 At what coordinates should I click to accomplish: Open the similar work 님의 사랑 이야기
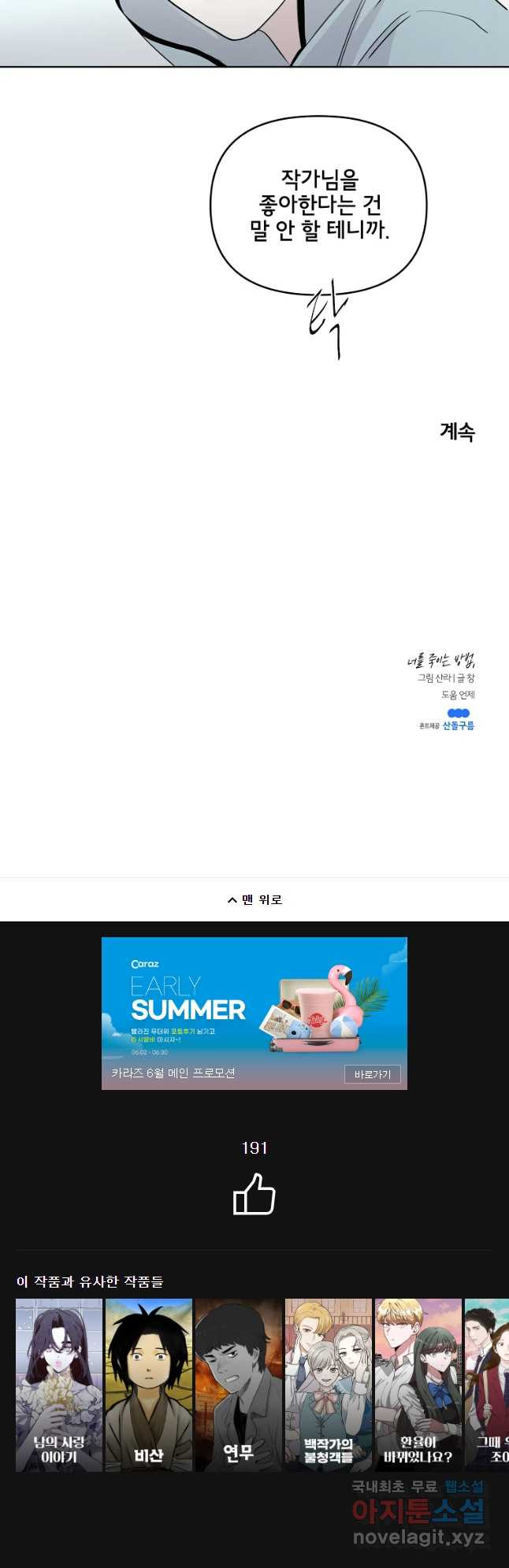point(59,1385)
